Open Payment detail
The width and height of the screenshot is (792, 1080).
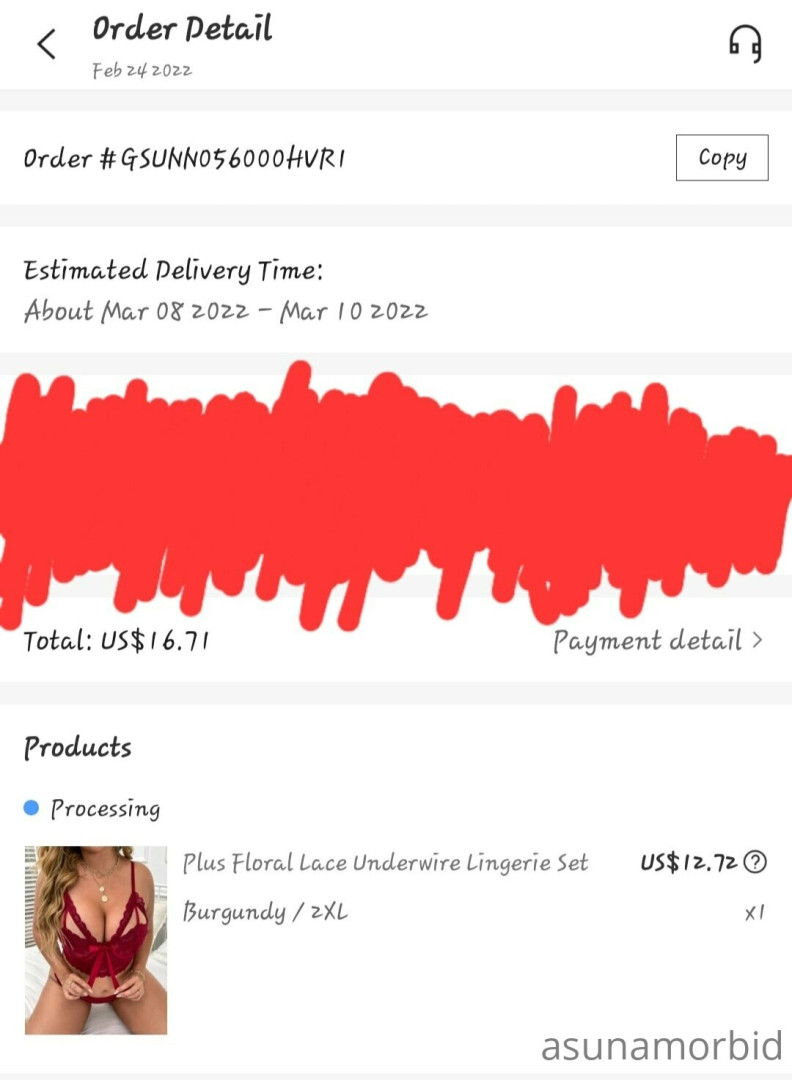658,641
